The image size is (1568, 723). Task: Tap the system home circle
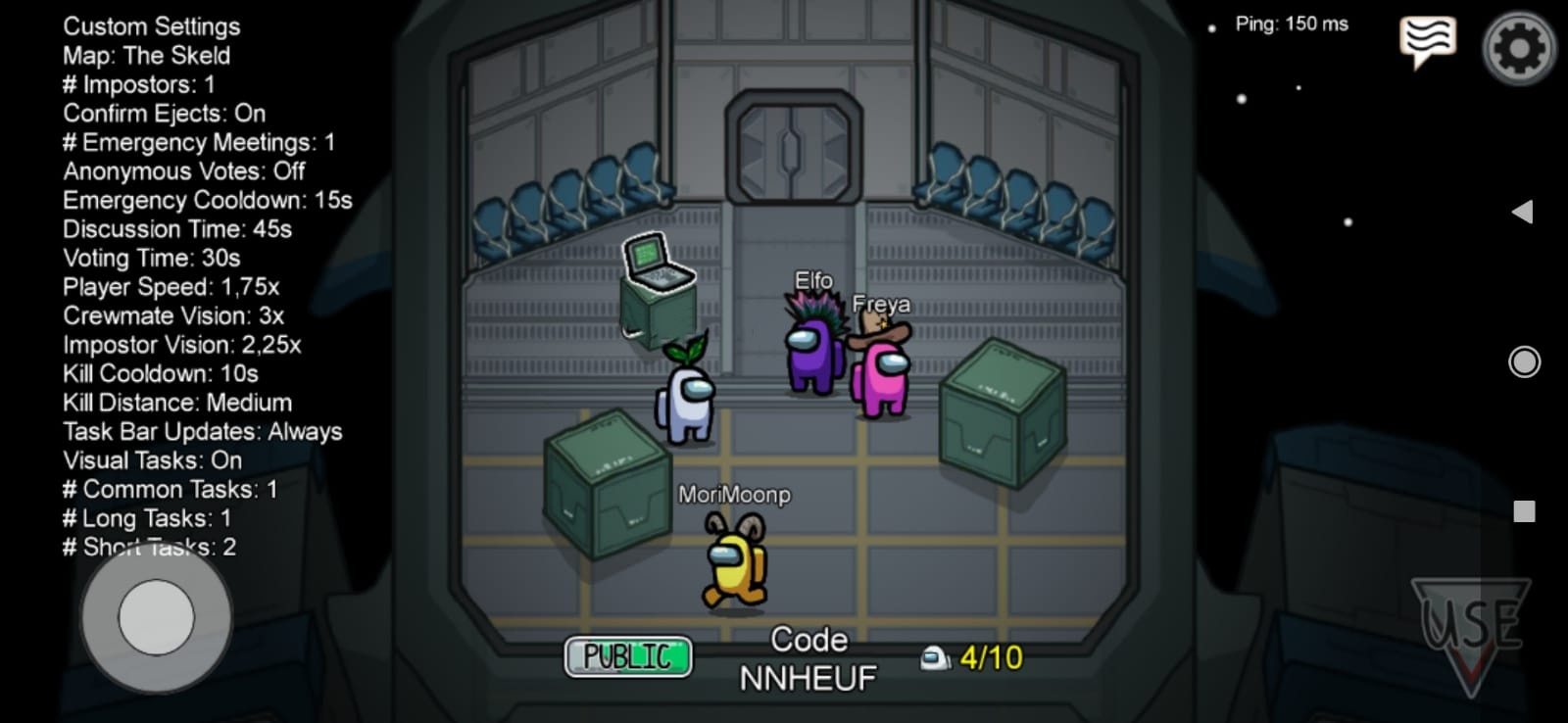pyautogui.click(x=1524, y=361)
